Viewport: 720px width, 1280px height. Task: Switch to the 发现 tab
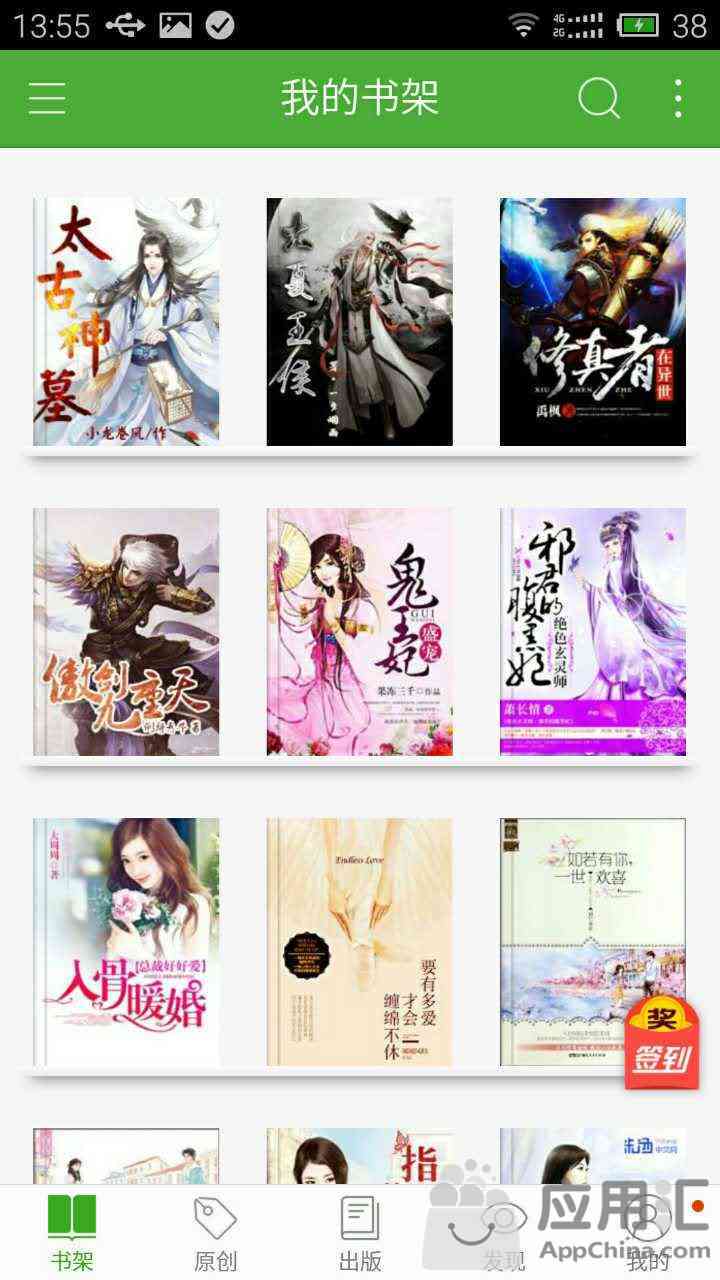[503, 1234]
